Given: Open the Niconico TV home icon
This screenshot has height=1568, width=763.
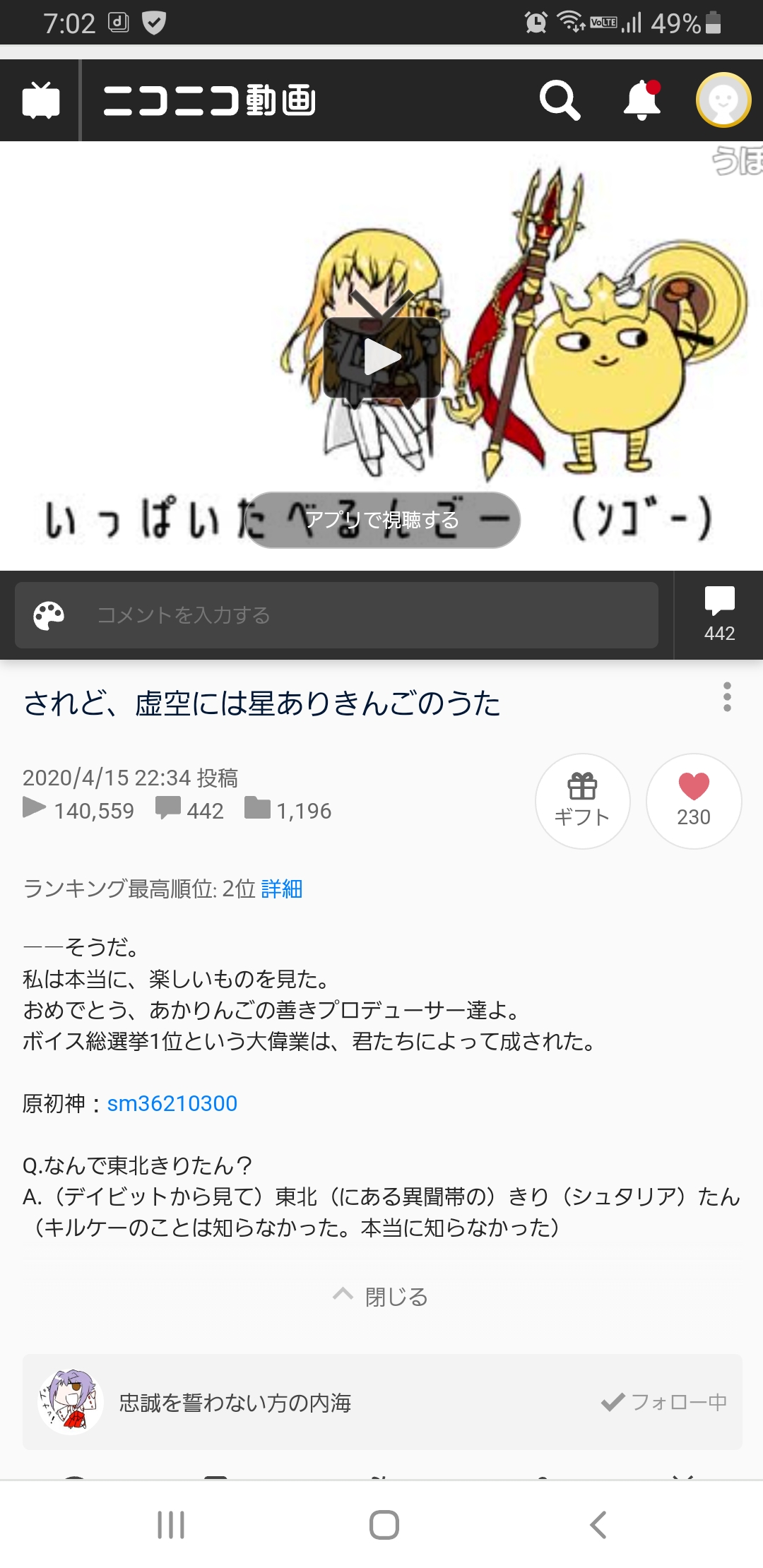Looking at the screenshot, I should [41, 100].
